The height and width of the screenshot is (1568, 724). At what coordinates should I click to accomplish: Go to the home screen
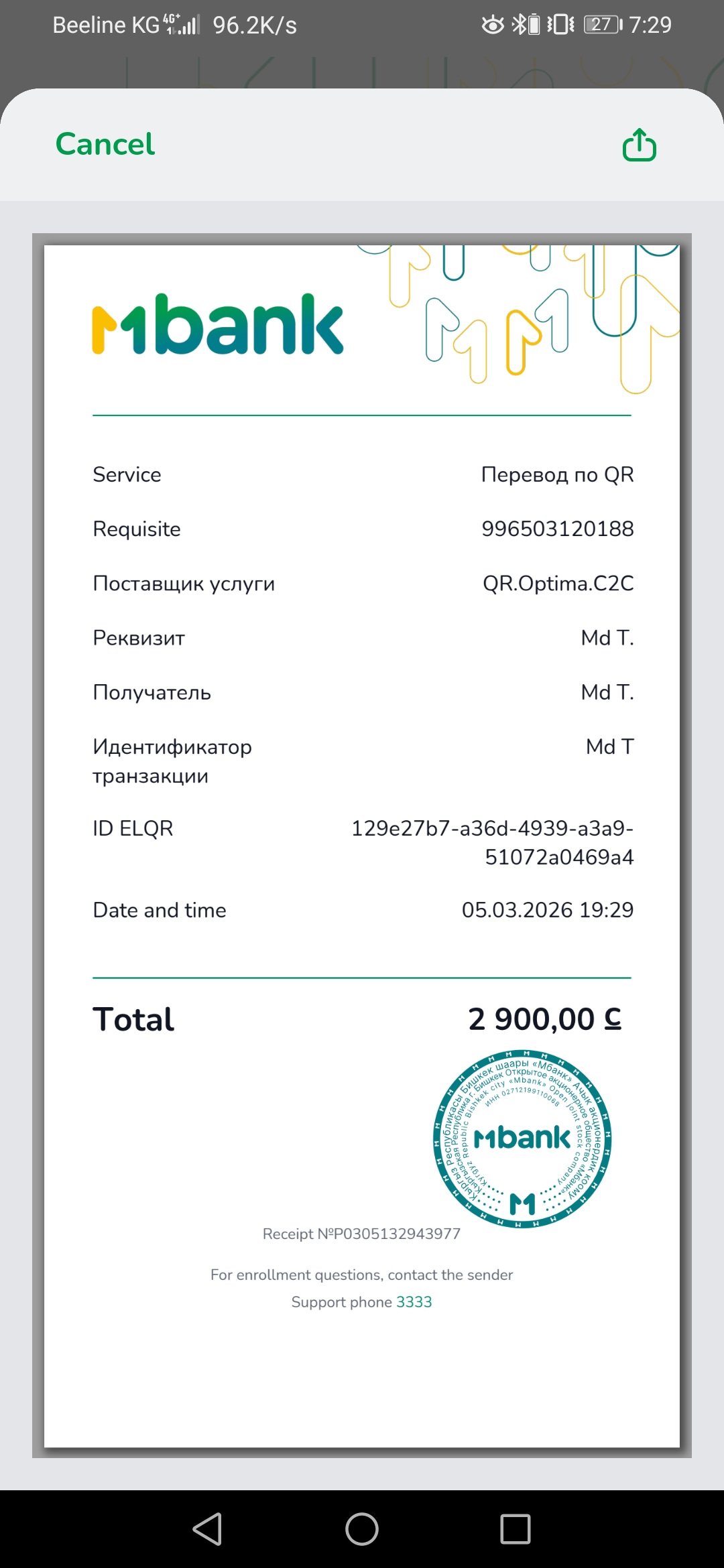point(362,1529)
